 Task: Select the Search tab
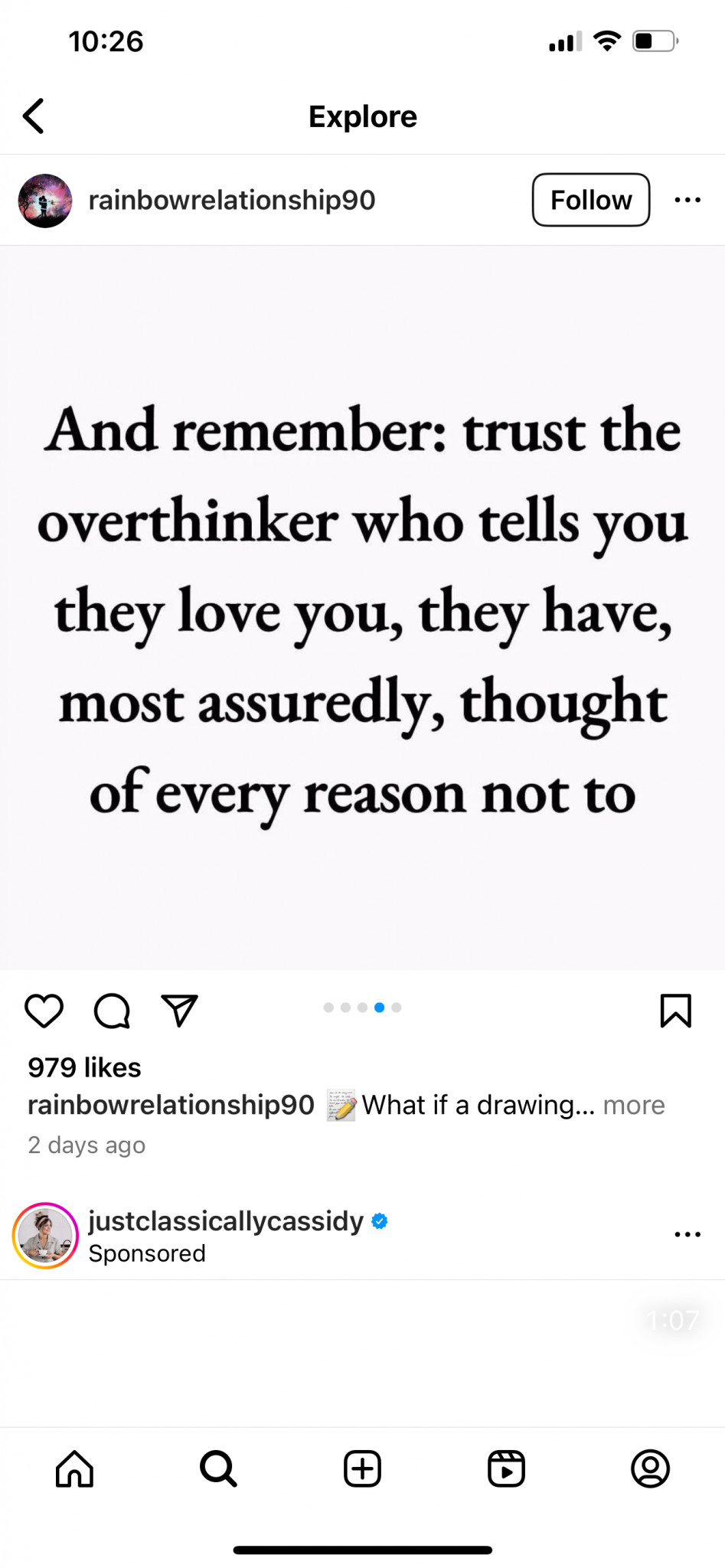(x=218, y=1468)
